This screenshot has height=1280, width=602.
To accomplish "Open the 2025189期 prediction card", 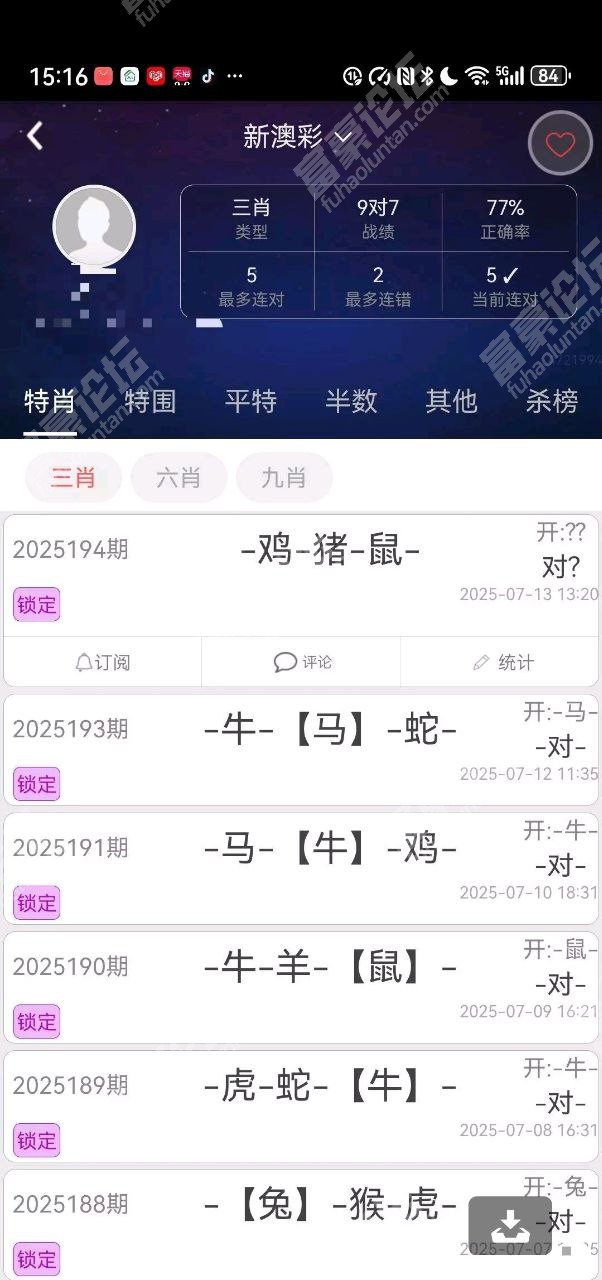I will [300, 1105].
